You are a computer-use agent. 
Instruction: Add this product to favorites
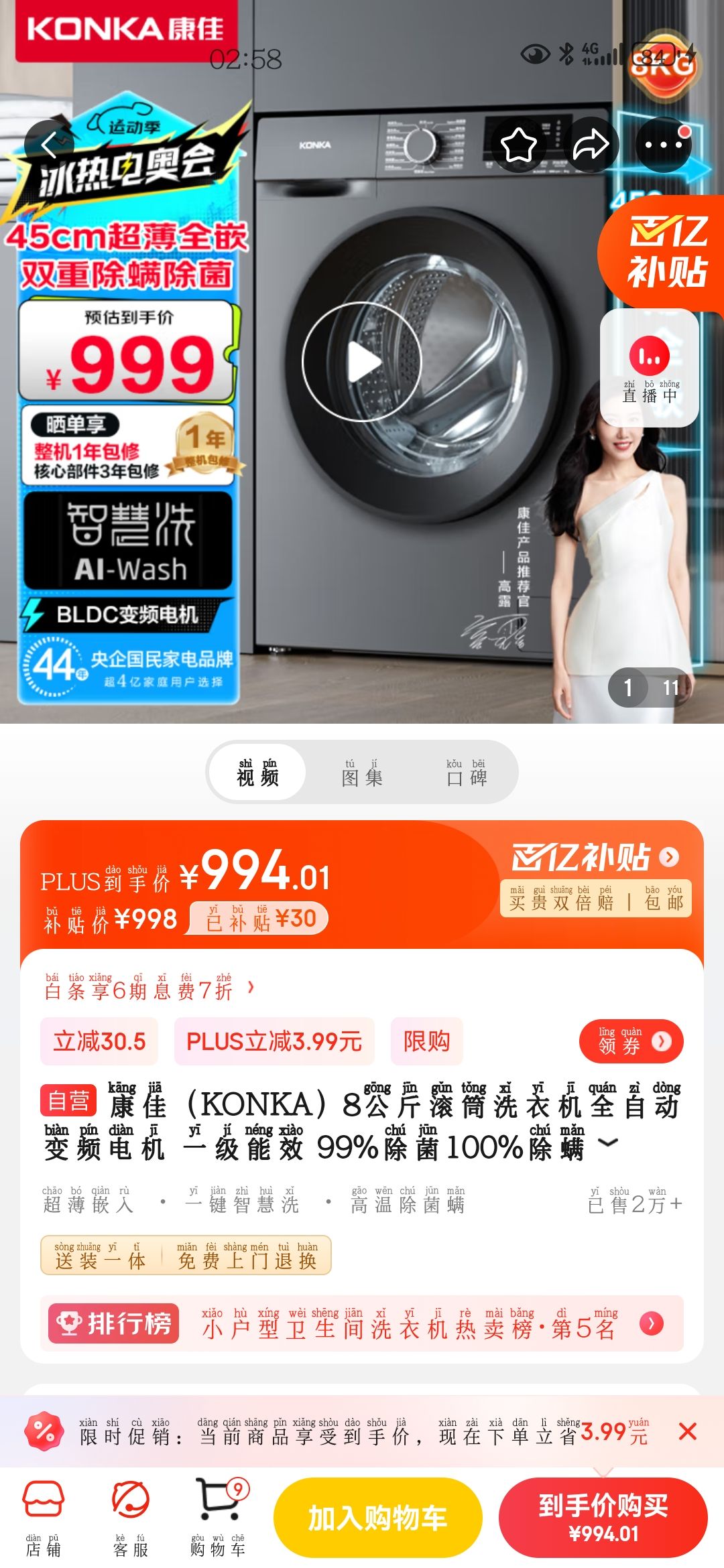click(519, 145)
